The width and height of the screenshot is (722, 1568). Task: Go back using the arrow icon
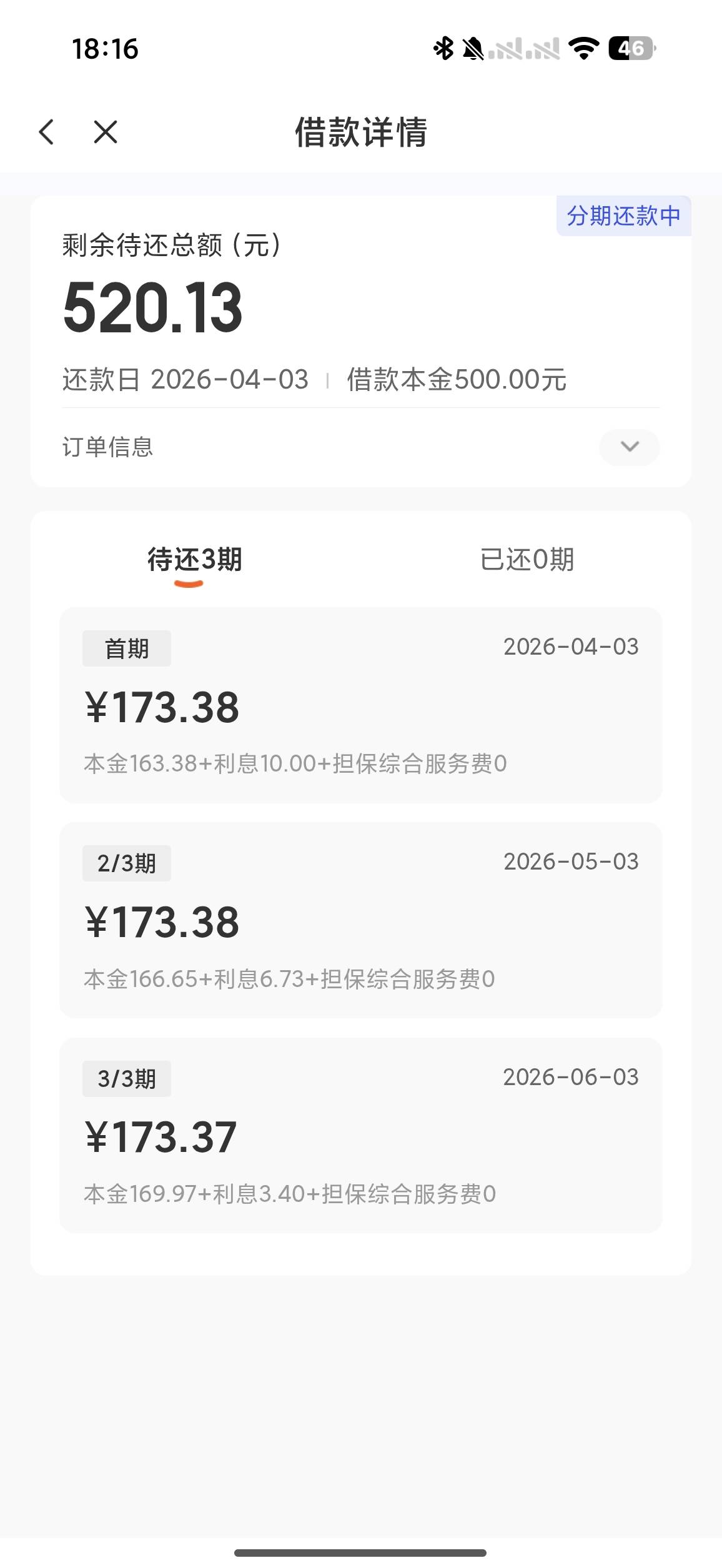point(46,132)
